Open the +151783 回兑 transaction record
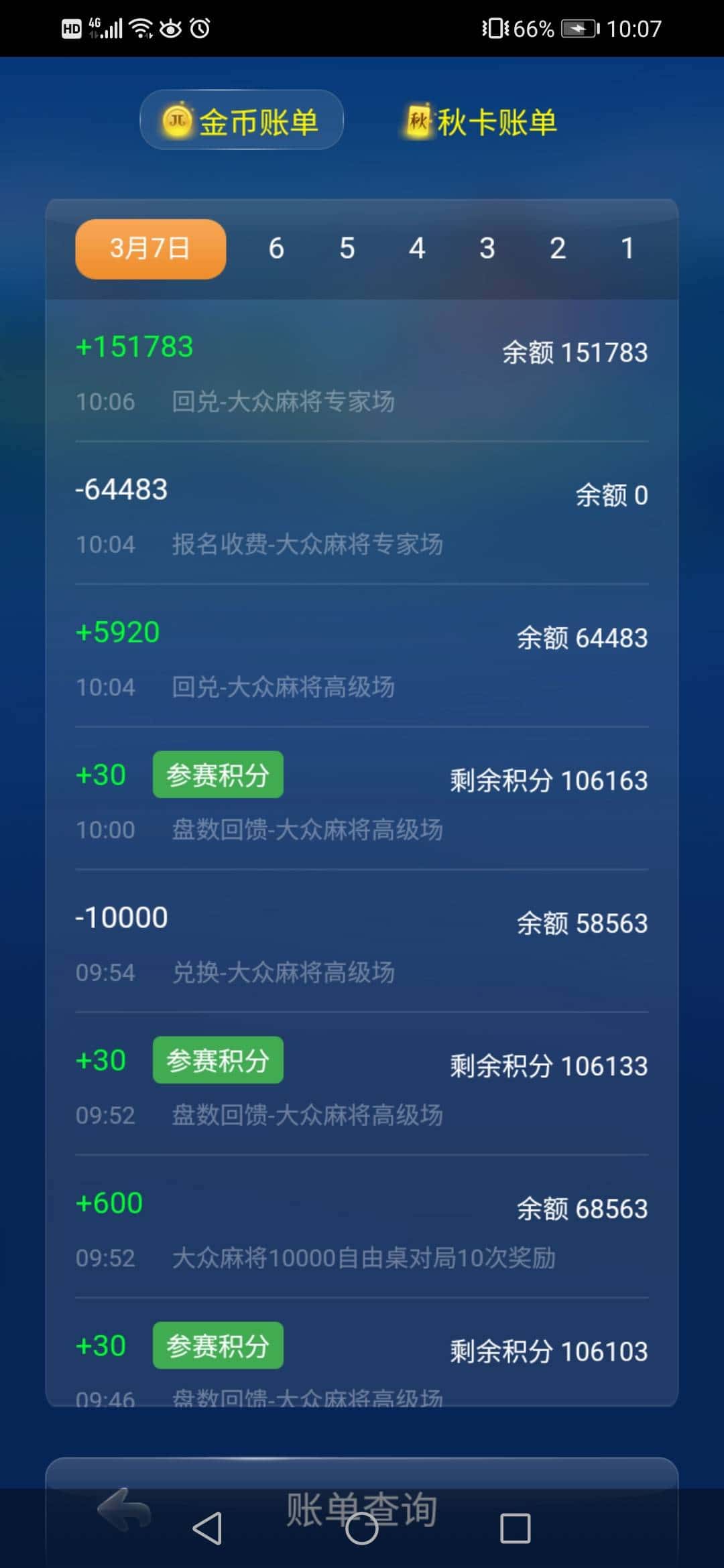Image resolution: width=724 pixels, height=1568 pixels. click(362, 372)
